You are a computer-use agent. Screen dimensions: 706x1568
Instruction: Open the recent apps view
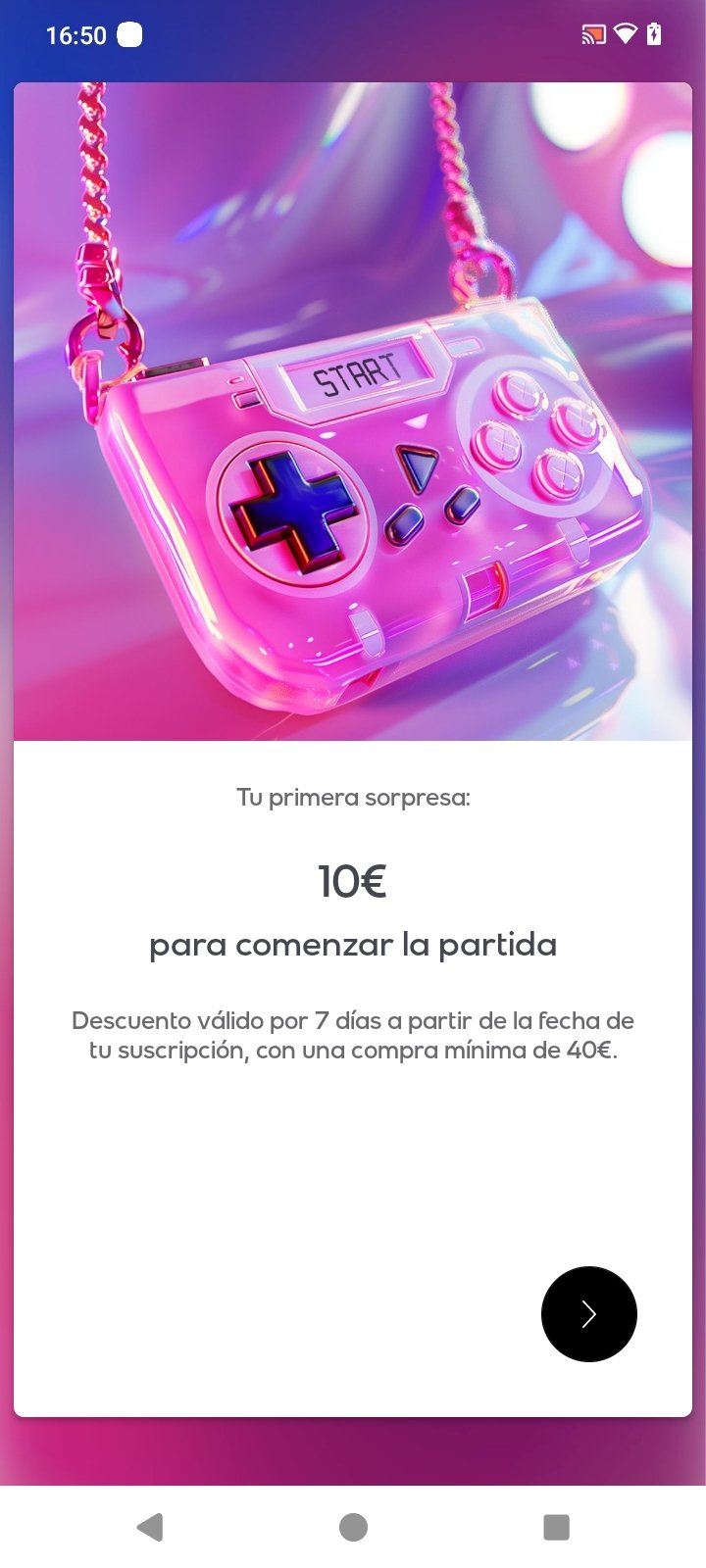click(x=556, y=1527)
